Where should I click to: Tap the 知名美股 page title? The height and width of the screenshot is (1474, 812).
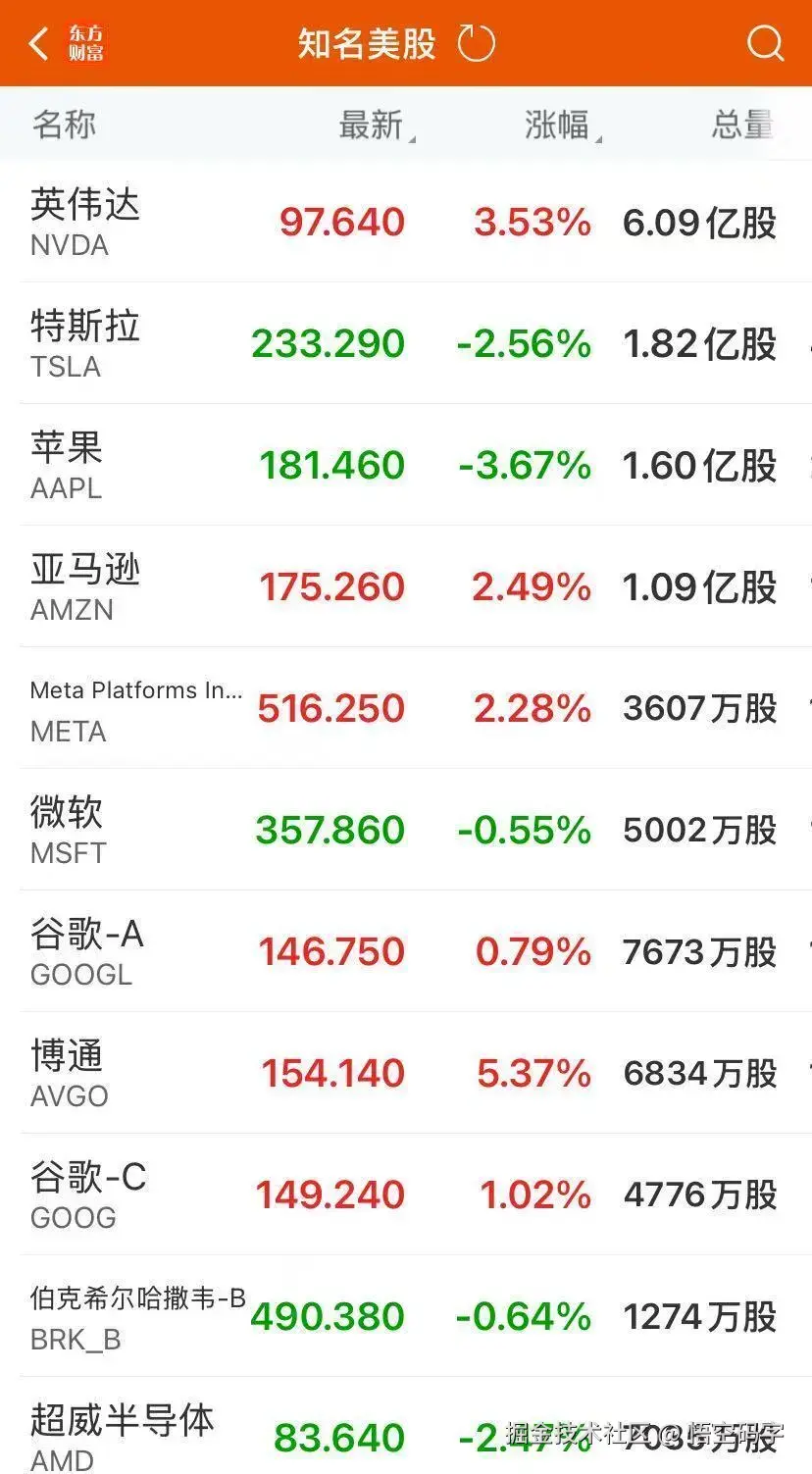pyautogui.click(x=364, y=41)
